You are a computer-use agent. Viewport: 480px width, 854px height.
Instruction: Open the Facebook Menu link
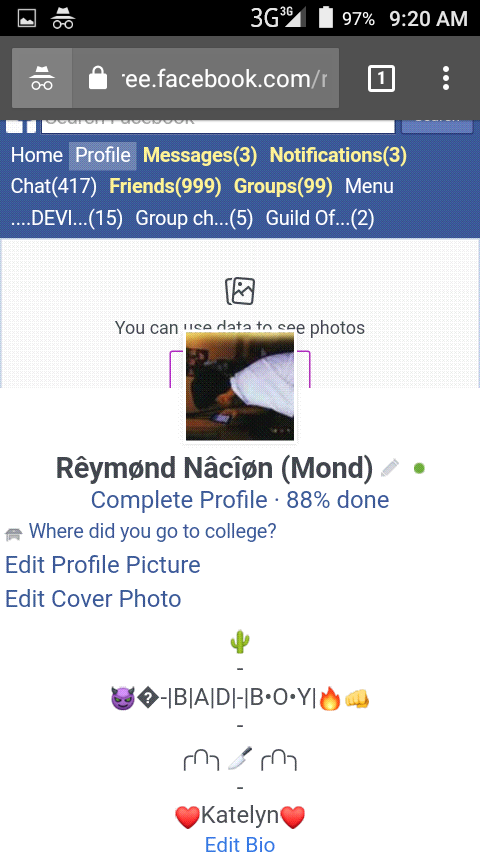[369, 186]
